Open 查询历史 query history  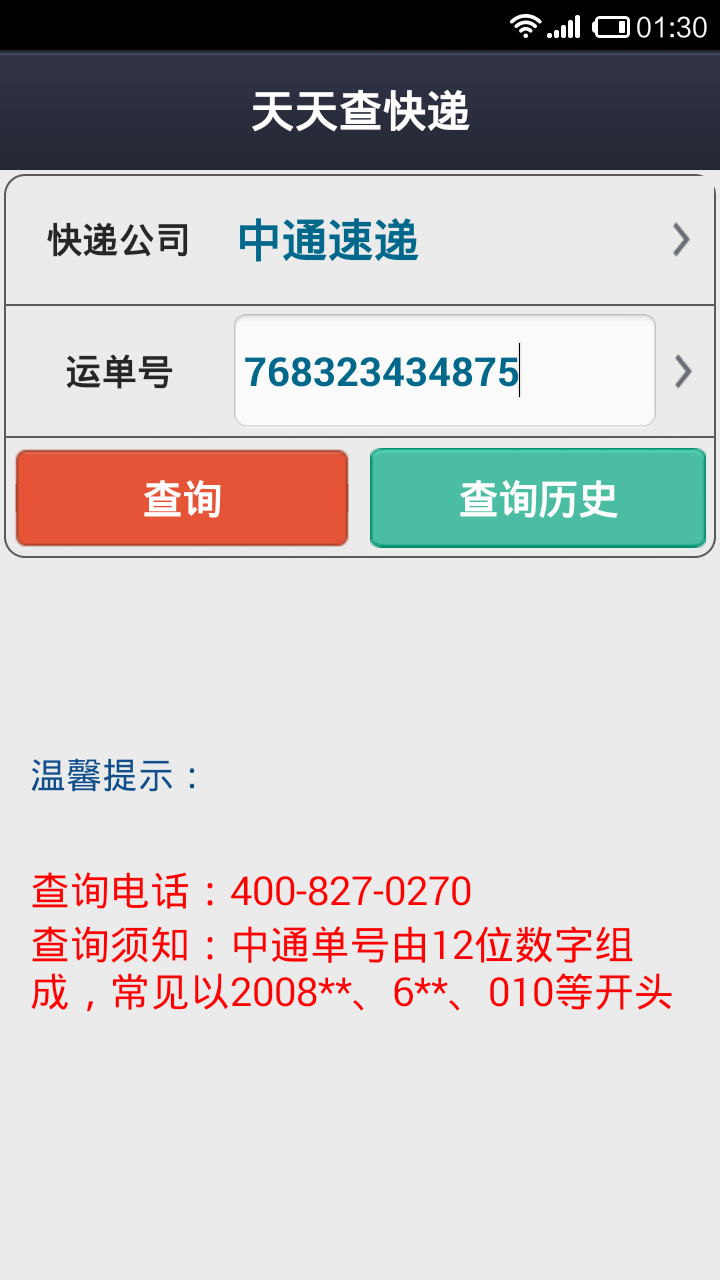tap(538, 498)
